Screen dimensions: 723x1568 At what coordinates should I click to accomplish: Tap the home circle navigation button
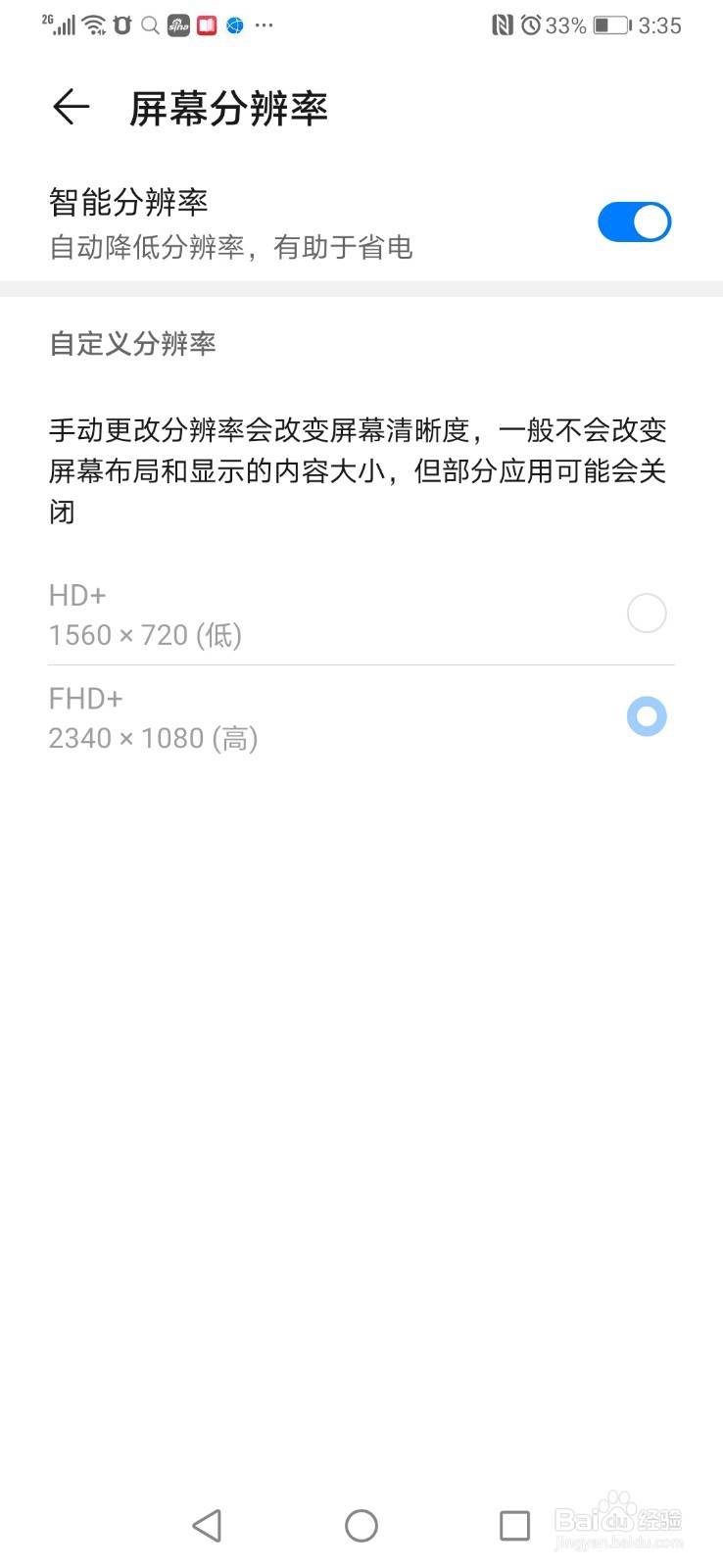(x=361, y=1526)
